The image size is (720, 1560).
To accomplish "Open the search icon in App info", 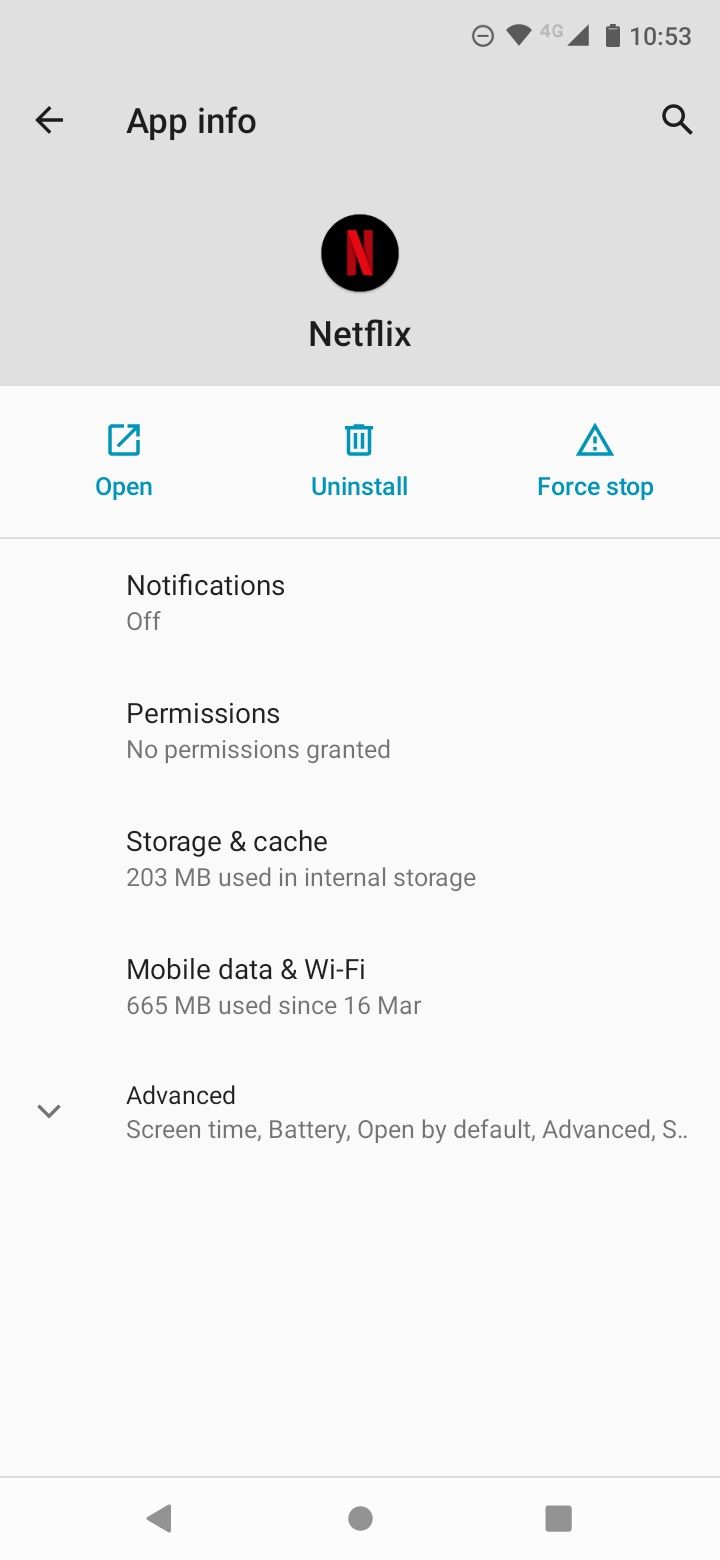I will pyautogui.click(x=677, y=120).
